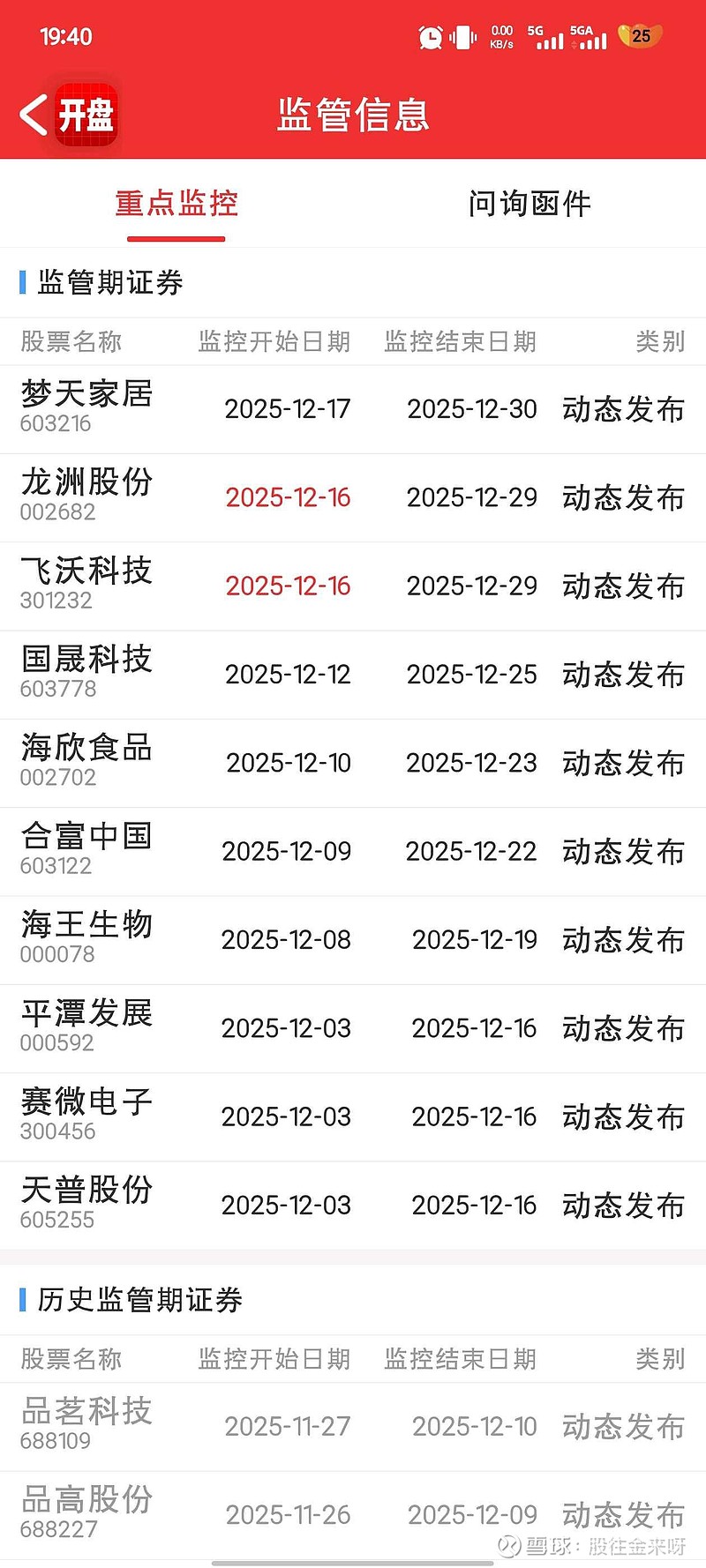Switch to the 问询函件 tab
Viewport: 706px width, 1568px height.
[529, 204]
